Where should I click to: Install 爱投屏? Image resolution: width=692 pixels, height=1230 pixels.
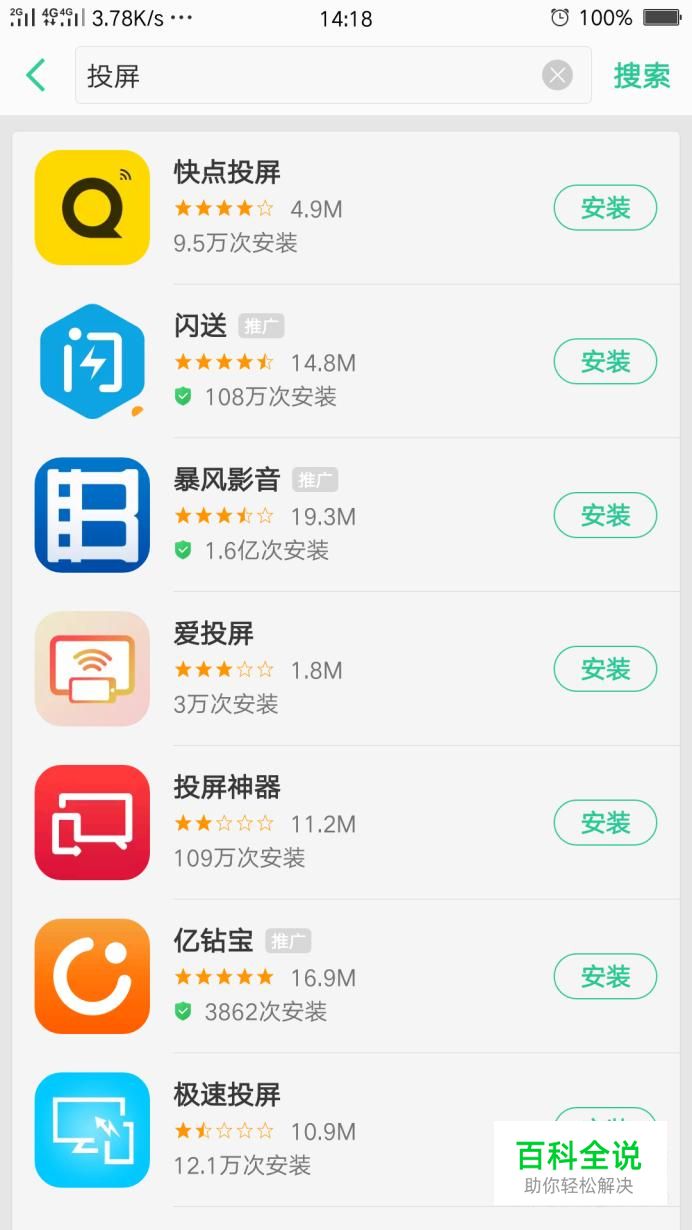click(x=605, y=669)
